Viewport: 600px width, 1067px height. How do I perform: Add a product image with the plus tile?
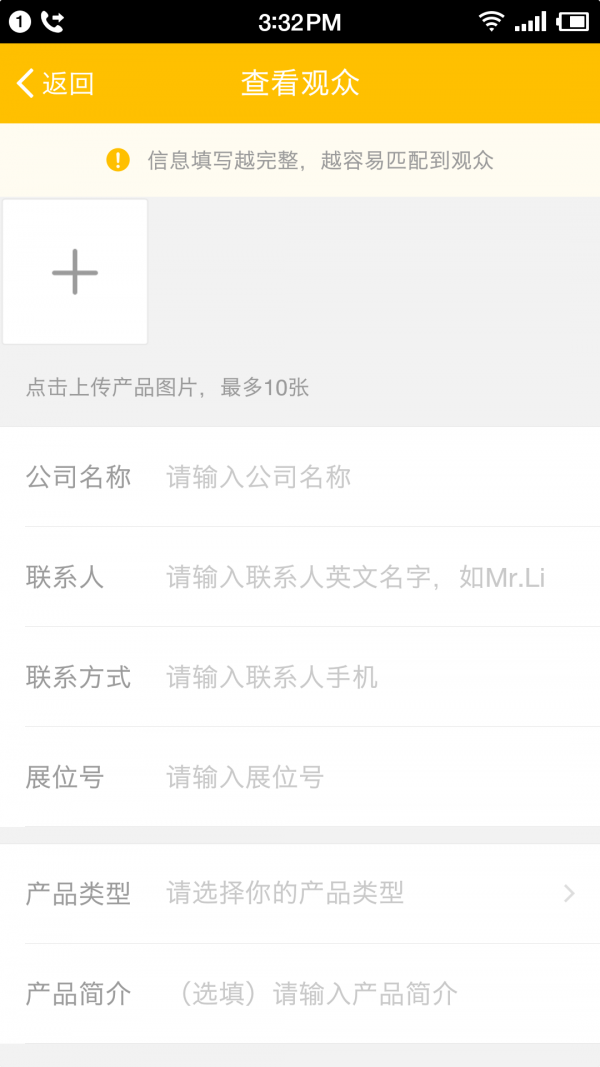(x=75, y=272)
